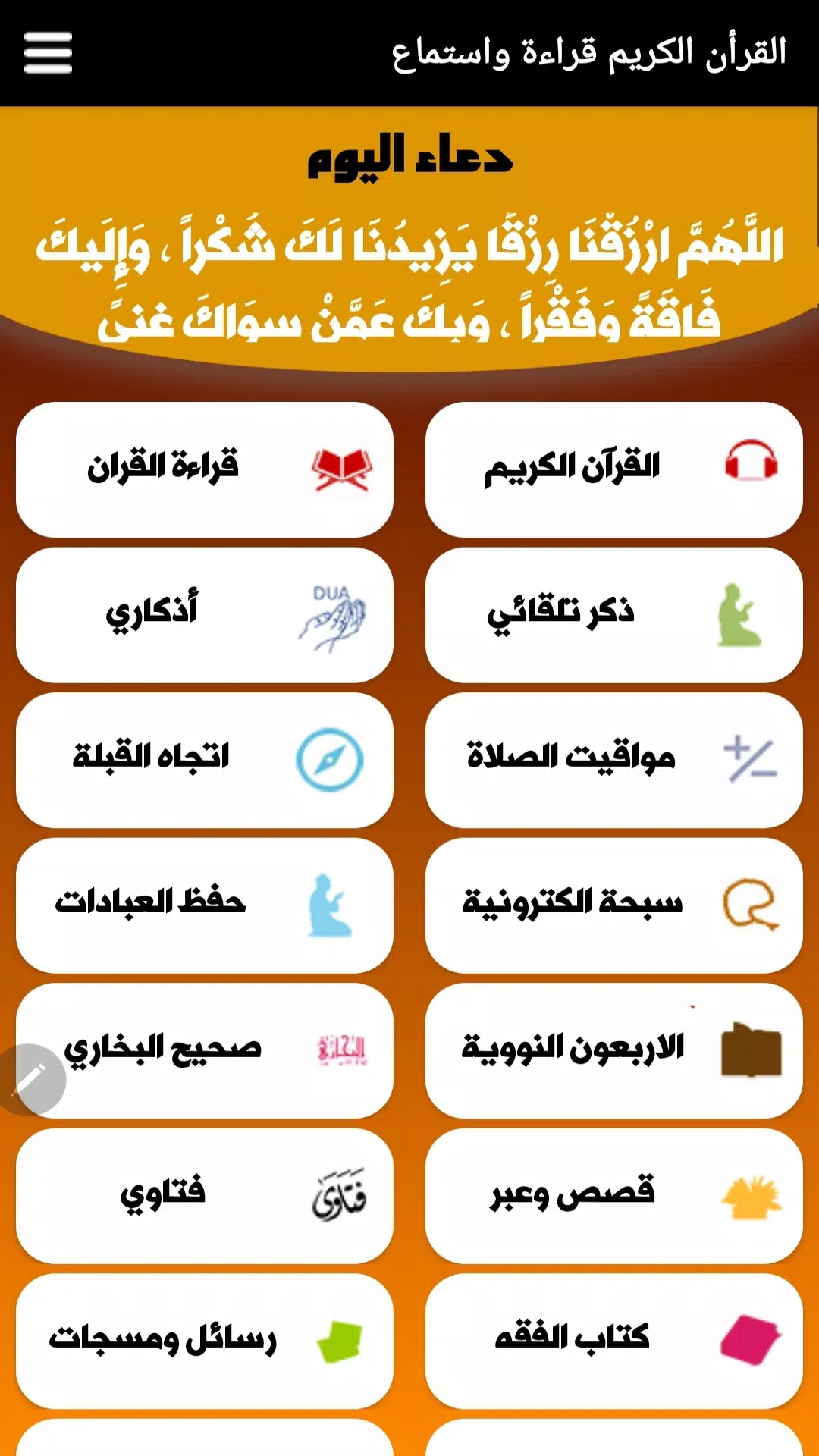Tap the floating pencil edit button

[30, 1080]
